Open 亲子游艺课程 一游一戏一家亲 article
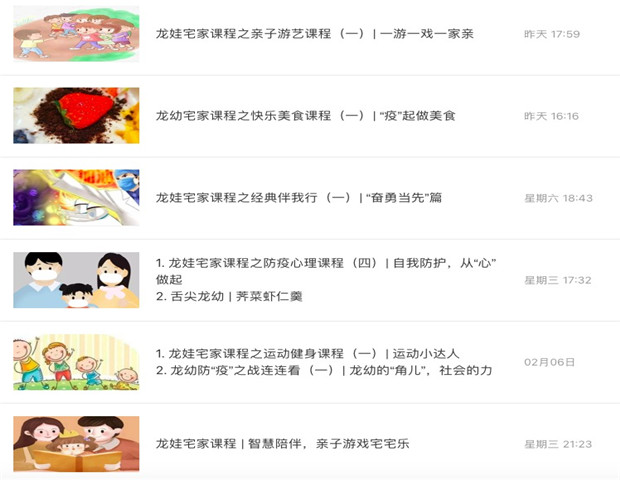 [314, 34]
